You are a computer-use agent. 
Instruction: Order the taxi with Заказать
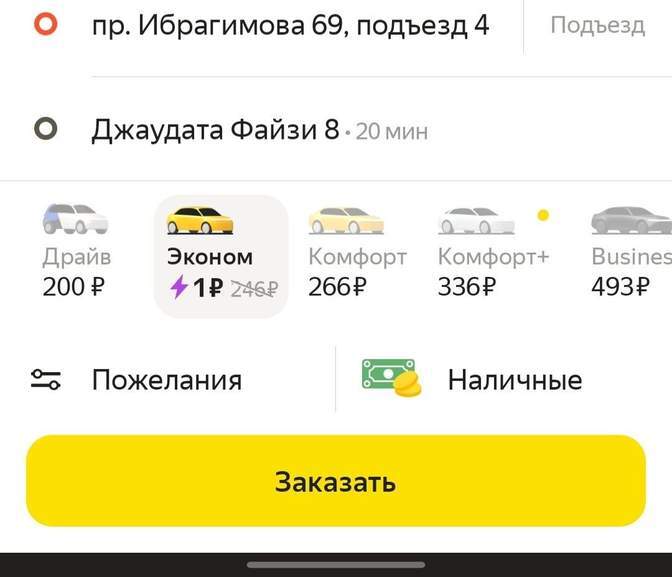335,482
